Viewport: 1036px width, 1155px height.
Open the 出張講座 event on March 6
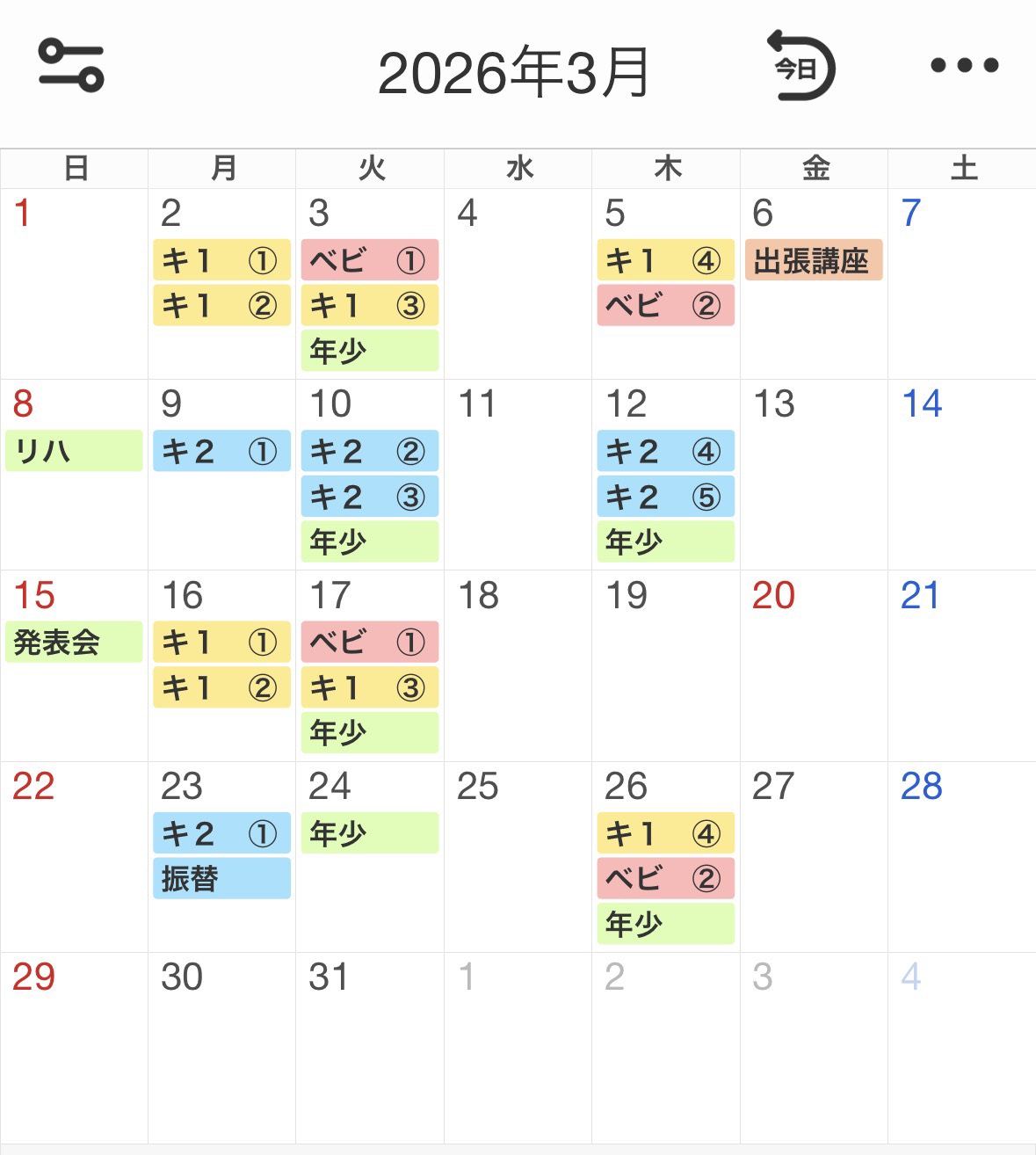813,260
